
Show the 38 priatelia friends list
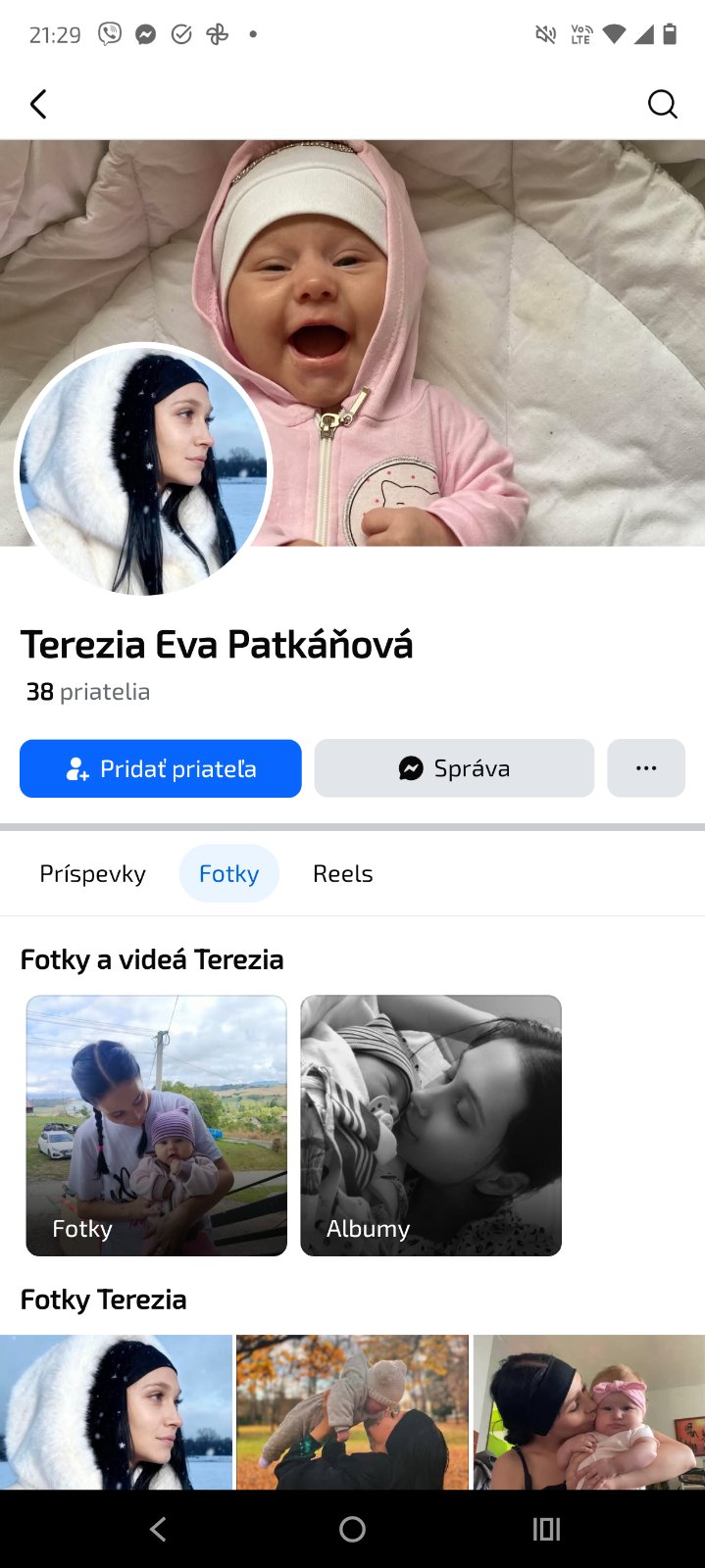pyautogui.click(x=88, y=692)
